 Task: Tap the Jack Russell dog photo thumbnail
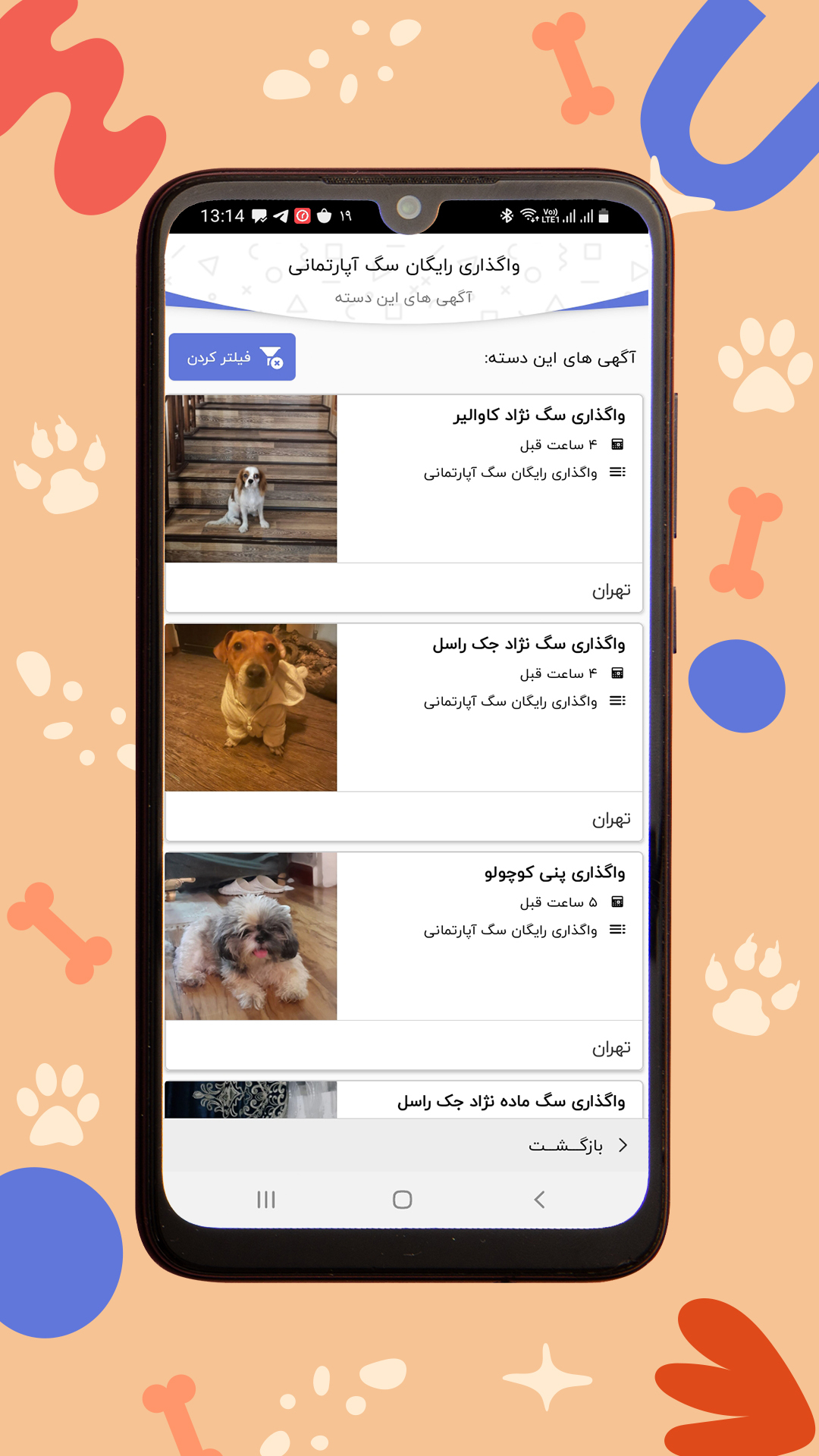pos(249,706)
